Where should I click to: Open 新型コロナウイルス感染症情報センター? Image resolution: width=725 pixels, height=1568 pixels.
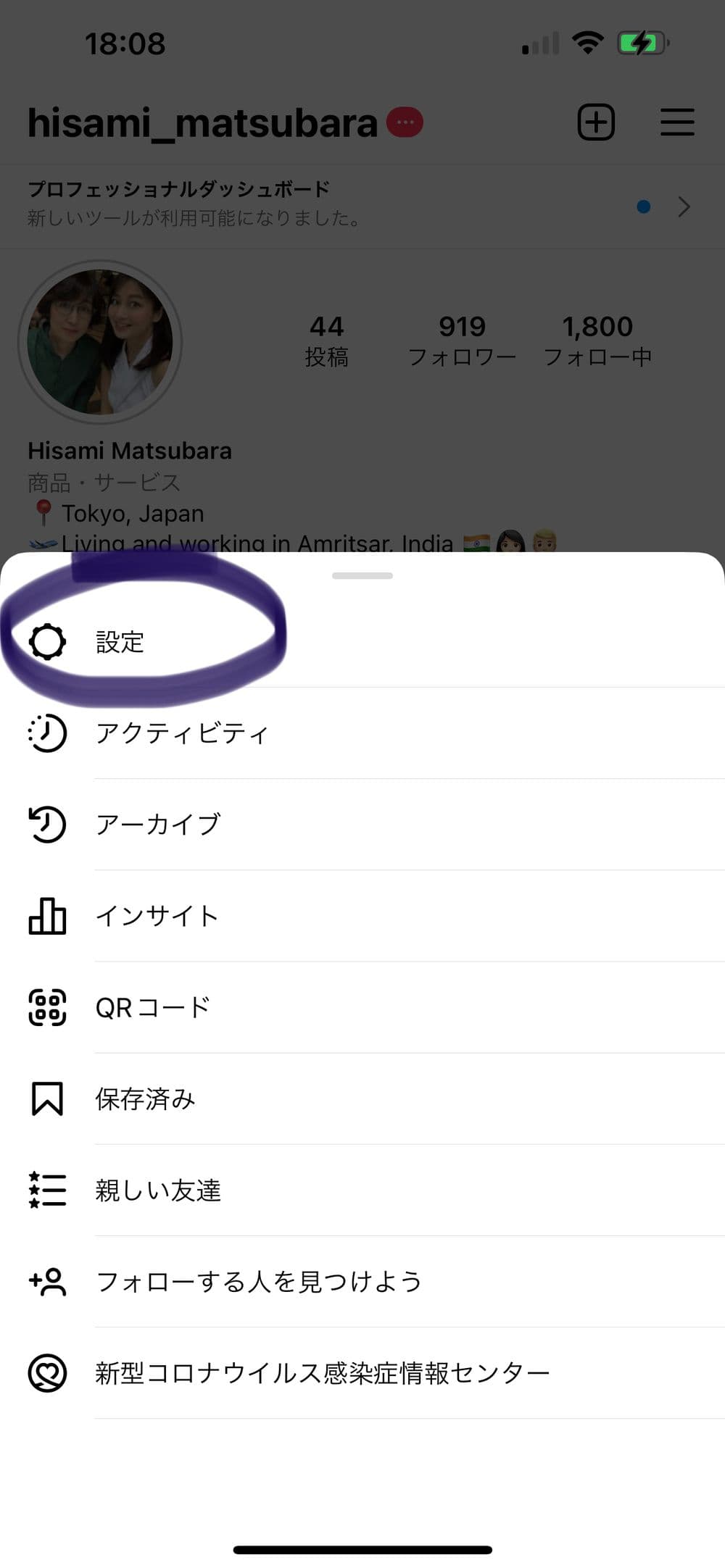click(x=322, y=1373)
